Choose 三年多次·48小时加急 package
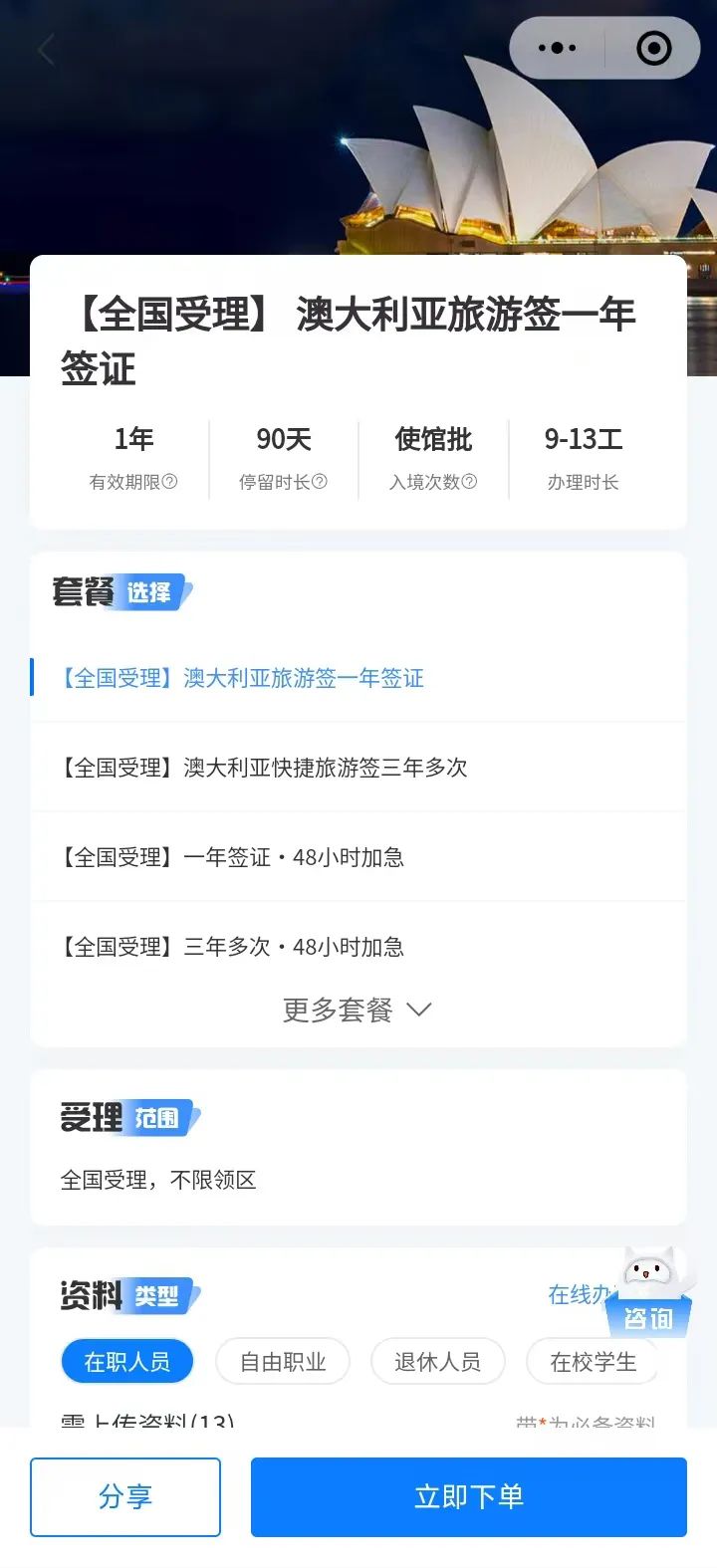Viewport: 717px width, 1568px height. pyautogui.click(x=233, y=947)
